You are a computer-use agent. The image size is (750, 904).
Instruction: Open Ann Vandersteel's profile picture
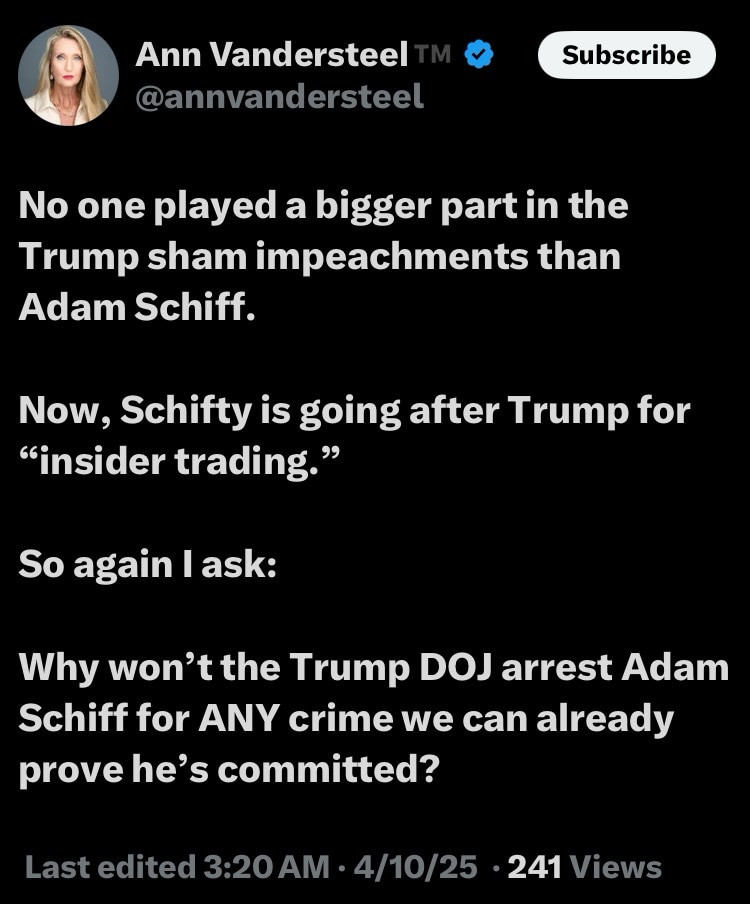click(x=69, y=75)
